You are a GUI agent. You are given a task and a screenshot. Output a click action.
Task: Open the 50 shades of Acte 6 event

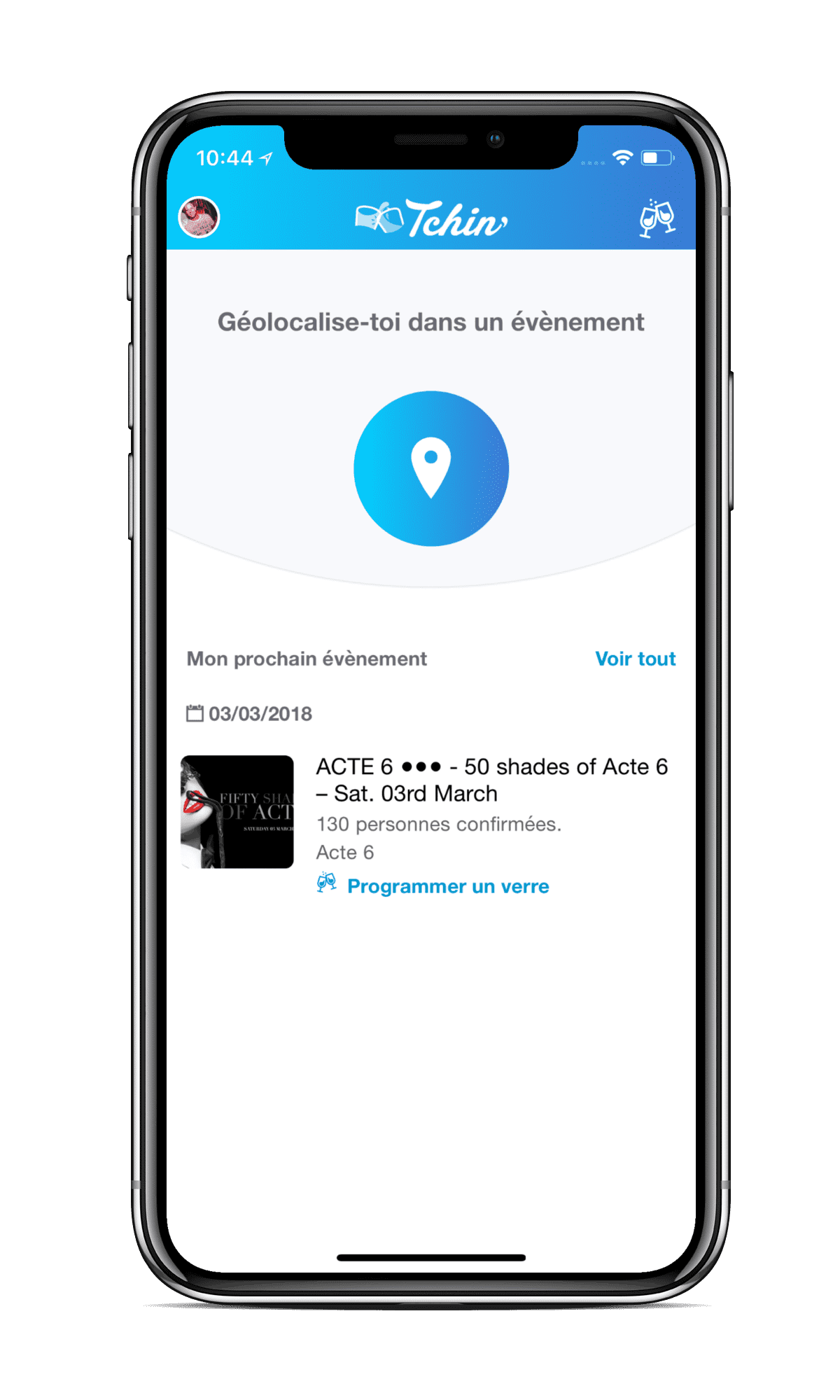491,780
